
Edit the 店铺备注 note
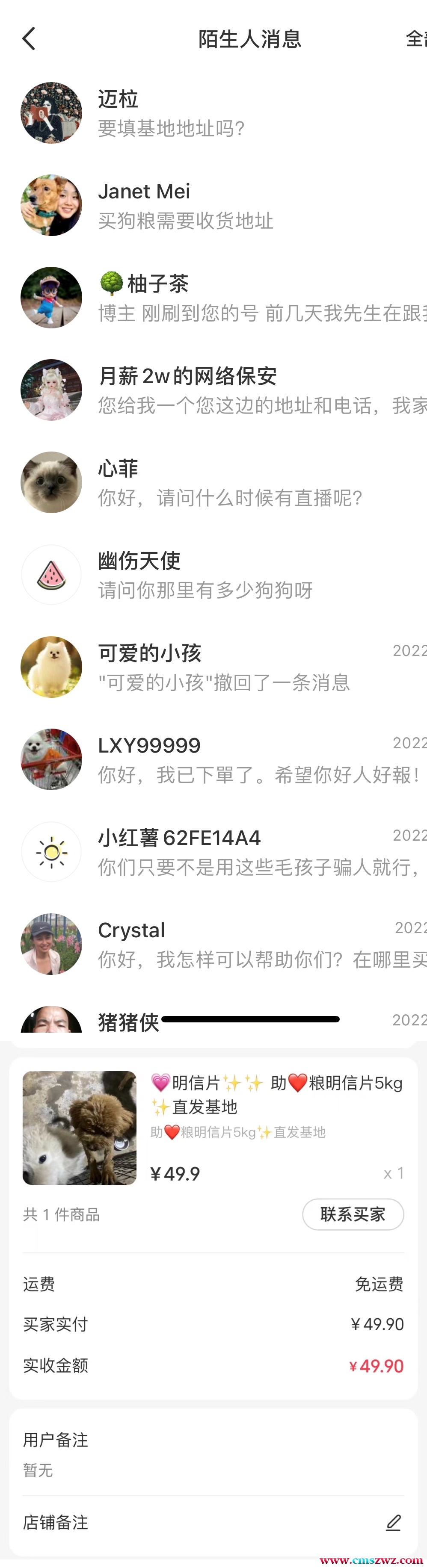[394, 1522]
